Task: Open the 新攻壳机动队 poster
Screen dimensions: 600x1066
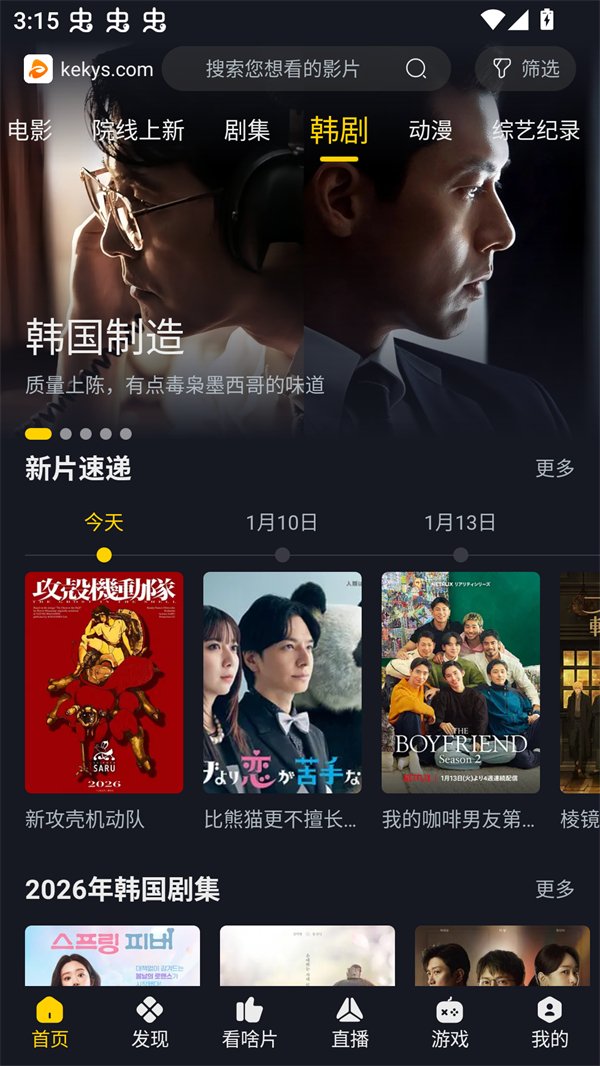Action: tap(104, 682)
